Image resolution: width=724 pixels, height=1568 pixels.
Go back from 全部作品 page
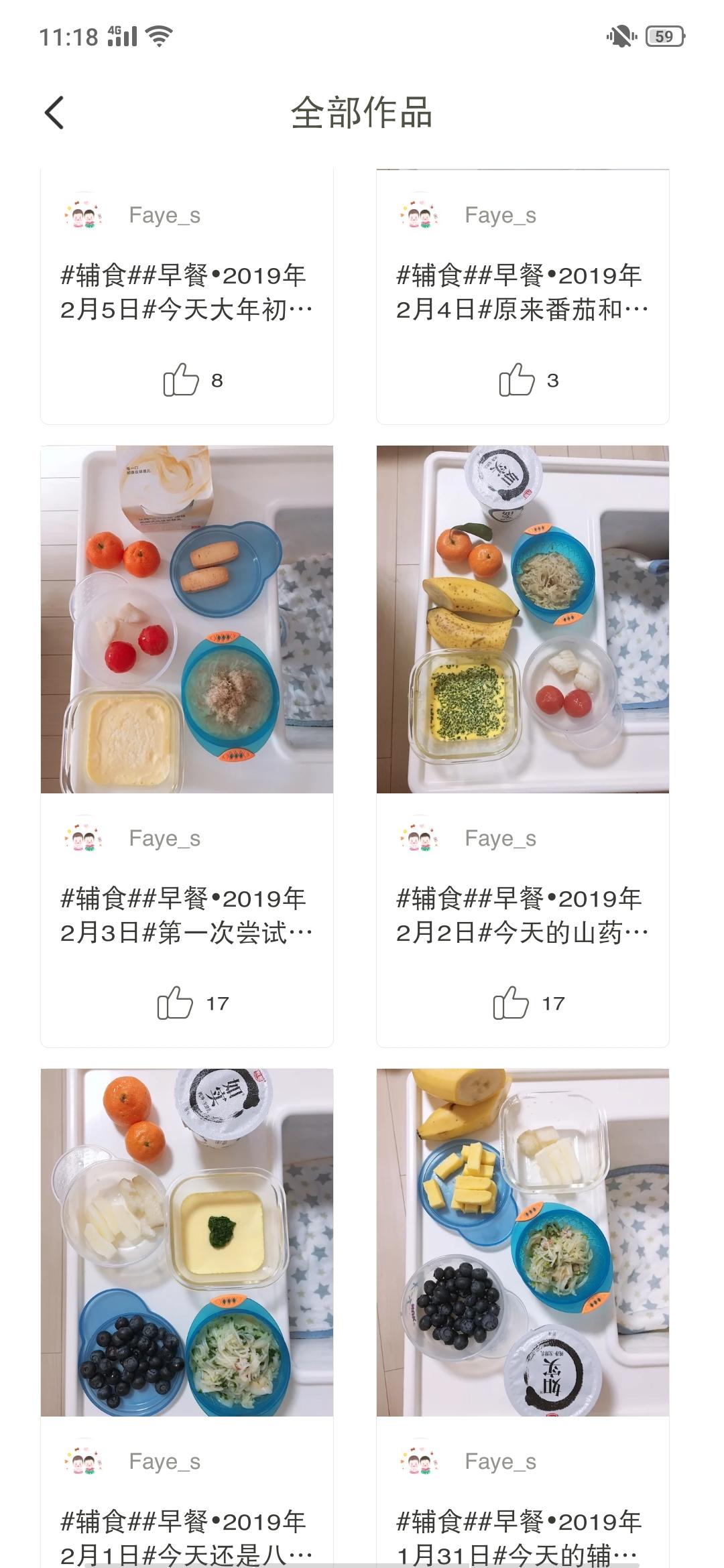(x=55, y=113)
